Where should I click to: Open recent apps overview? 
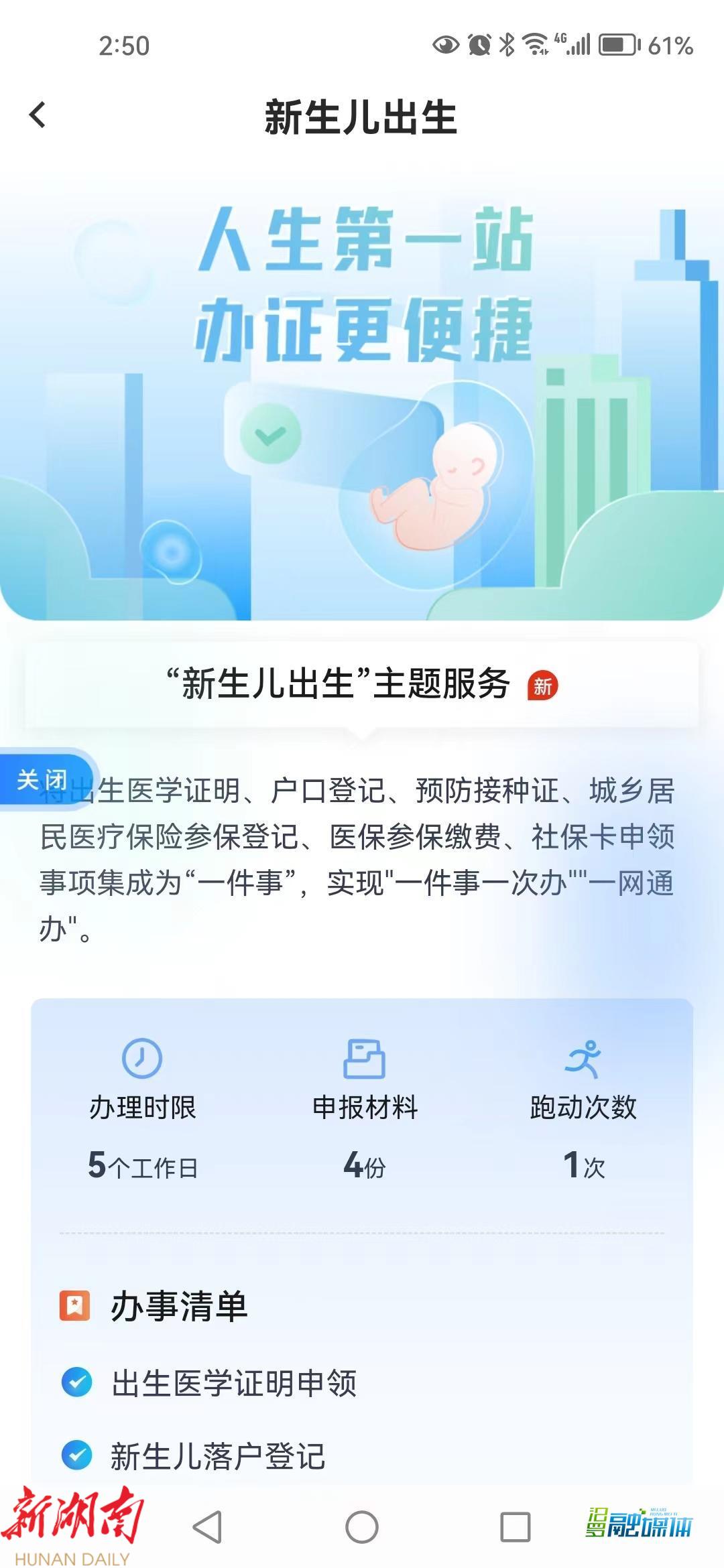516,1527
